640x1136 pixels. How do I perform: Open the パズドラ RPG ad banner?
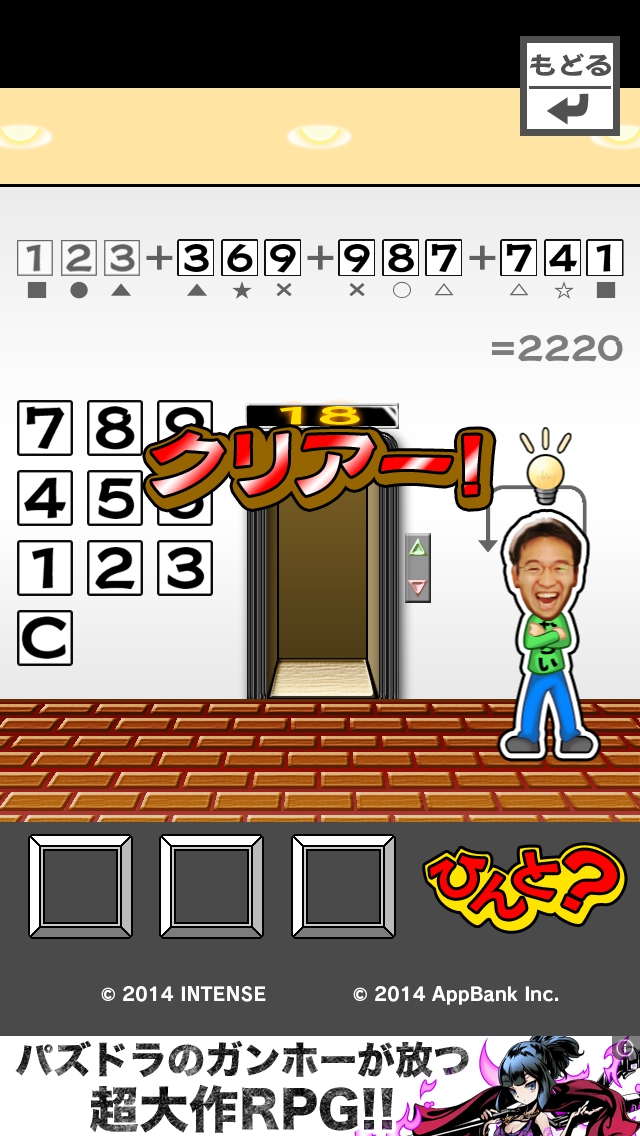320,1086
